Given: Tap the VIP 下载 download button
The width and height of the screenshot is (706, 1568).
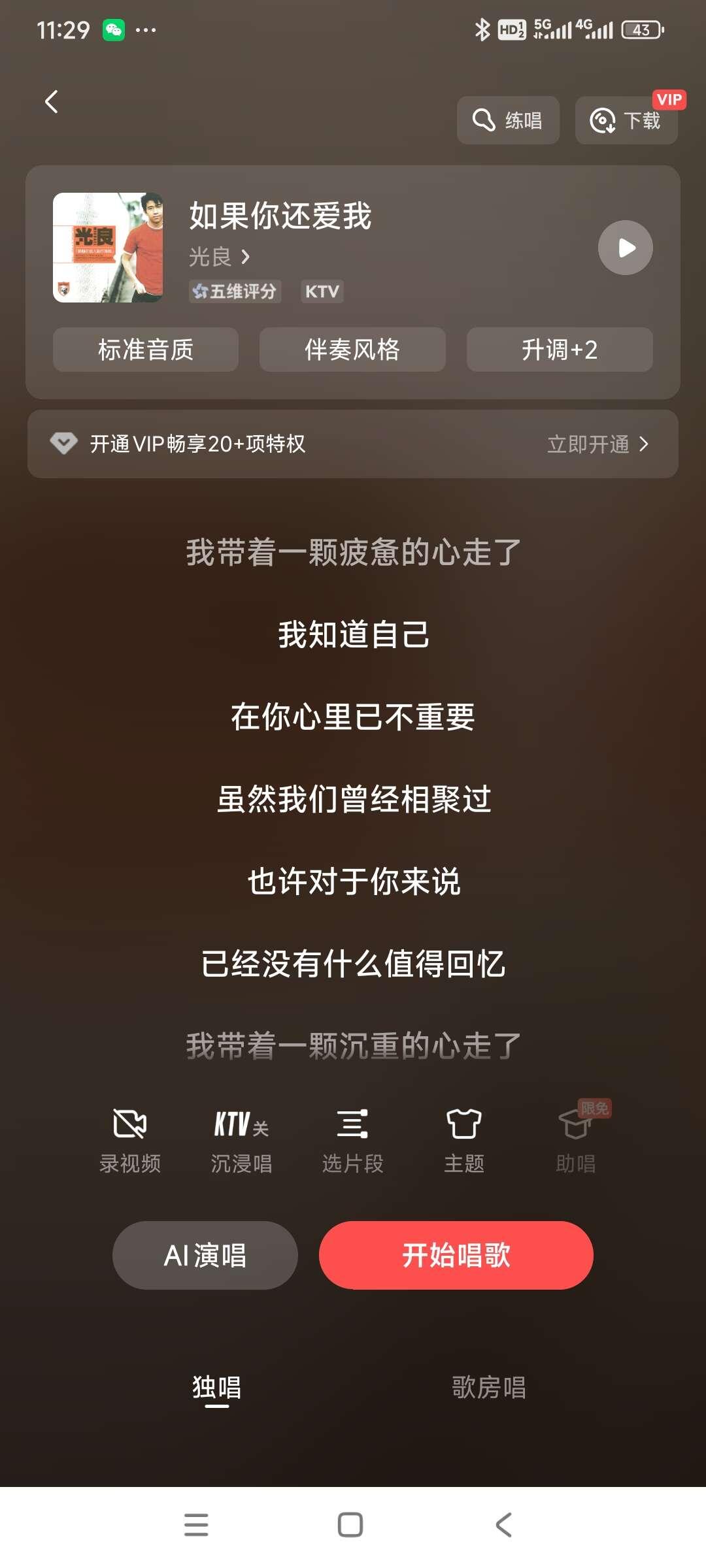Looking at the screenshot, I should coord(626,120).
